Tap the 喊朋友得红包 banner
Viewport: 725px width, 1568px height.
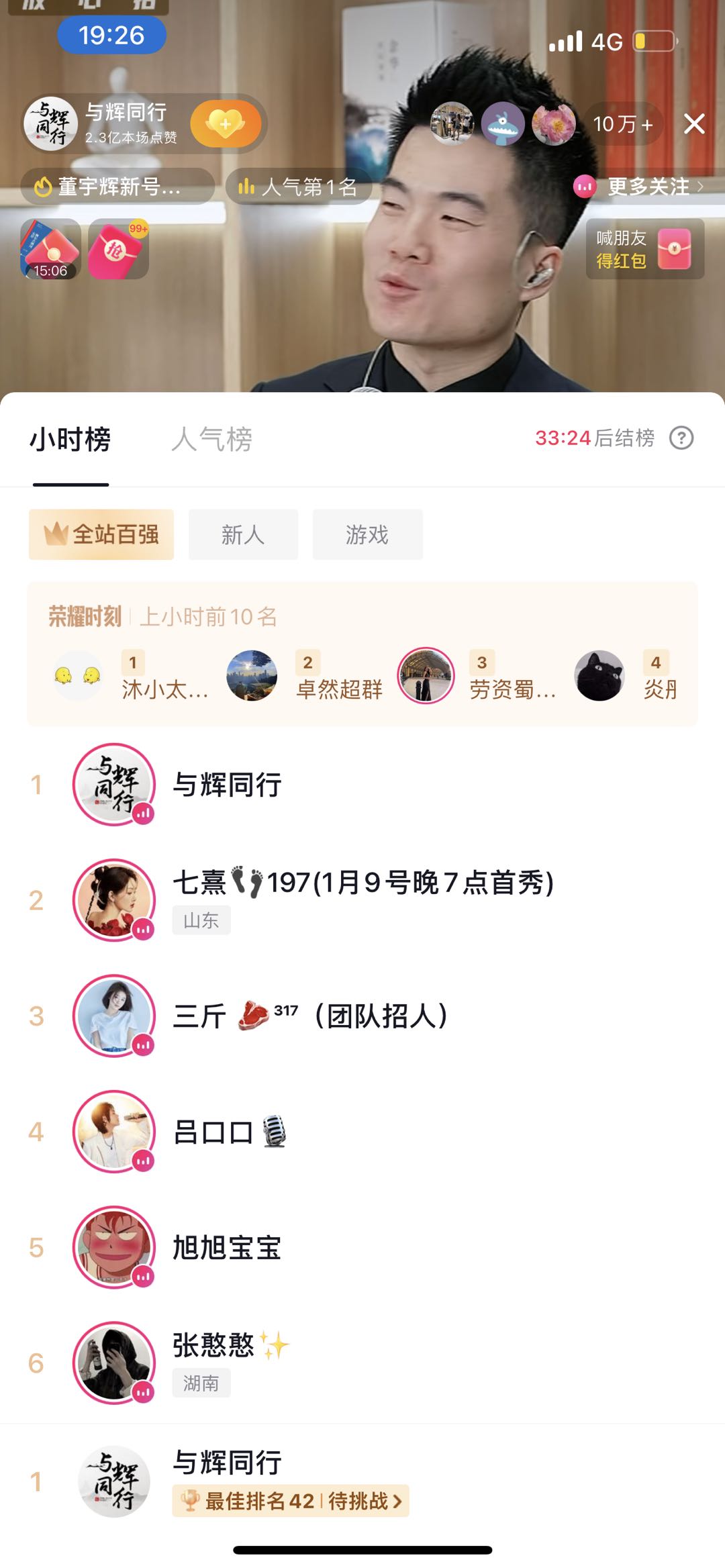pos(644,249)
